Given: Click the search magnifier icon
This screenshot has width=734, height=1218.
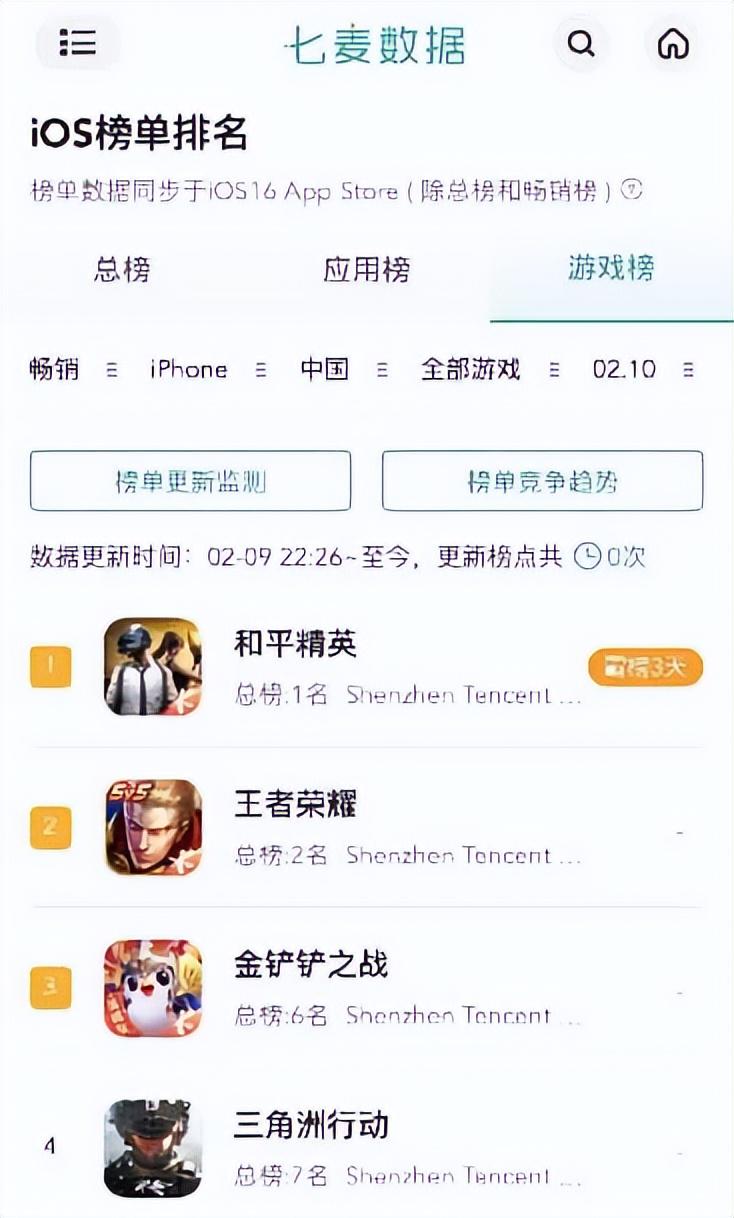Looking at the screenshot, I should (580, 44).
